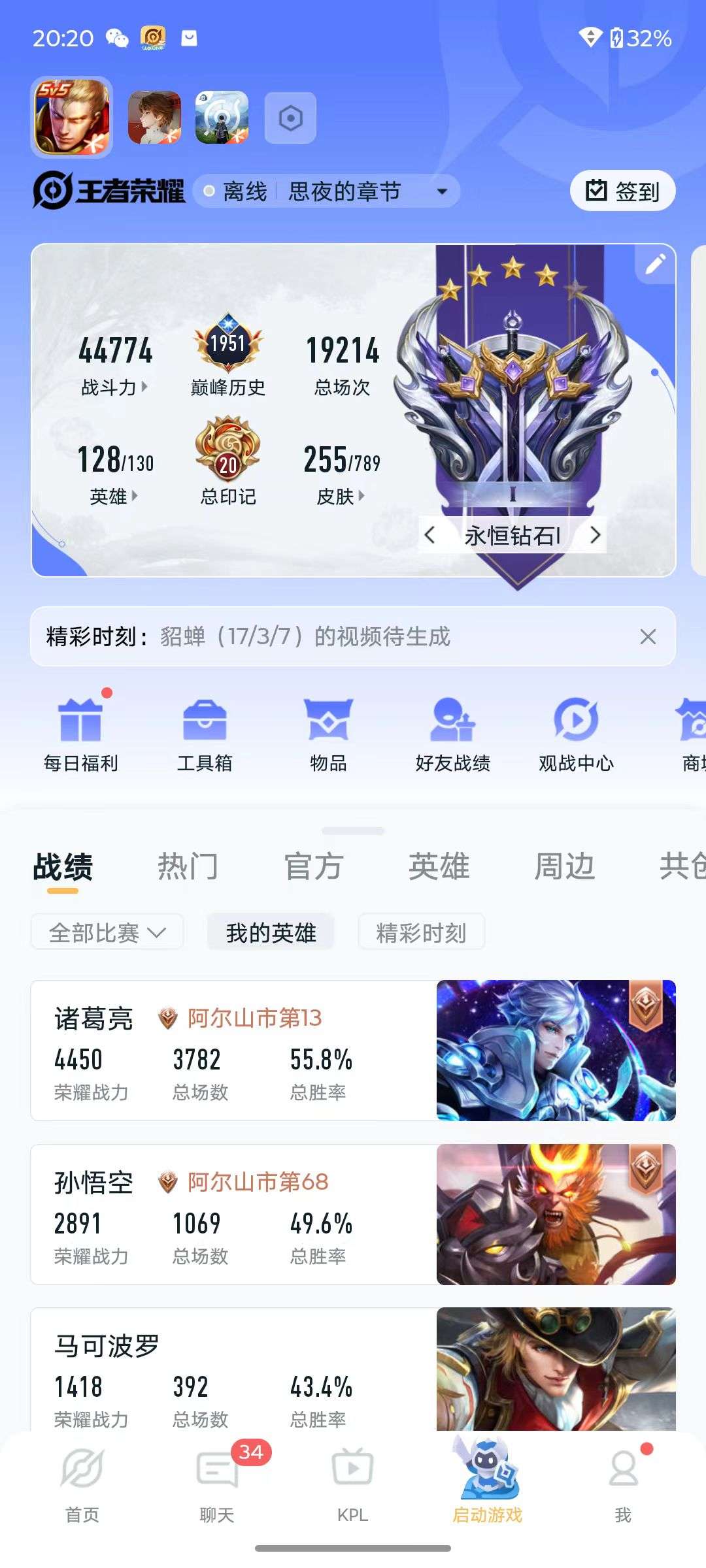Select the 我的英雄 filter button
706x1568 pixels.
[x=270, y=932]
